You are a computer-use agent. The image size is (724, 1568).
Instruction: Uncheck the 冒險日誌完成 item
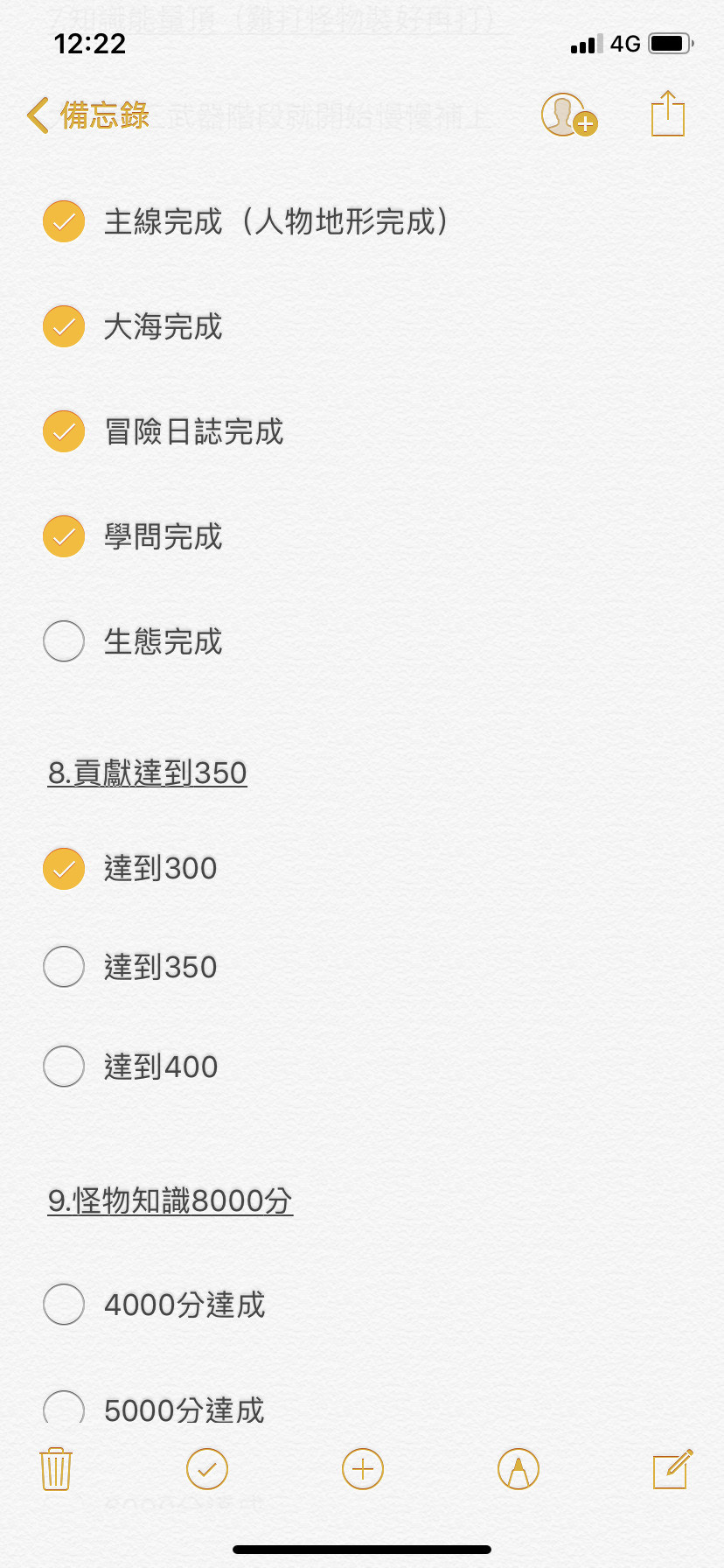point(64,431)
